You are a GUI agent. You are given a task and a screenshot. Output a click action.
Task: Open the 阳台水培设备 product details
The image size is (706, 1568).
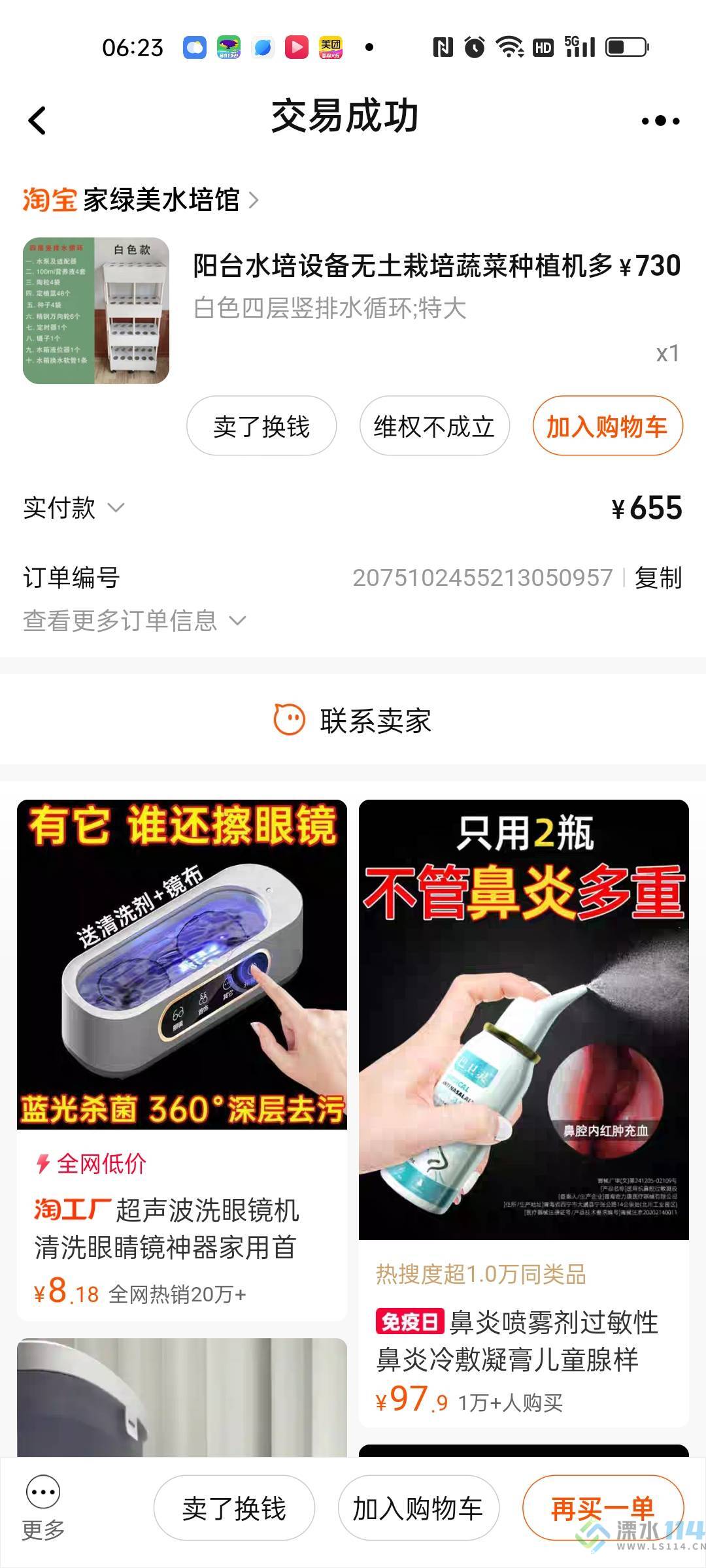[402, 266]
